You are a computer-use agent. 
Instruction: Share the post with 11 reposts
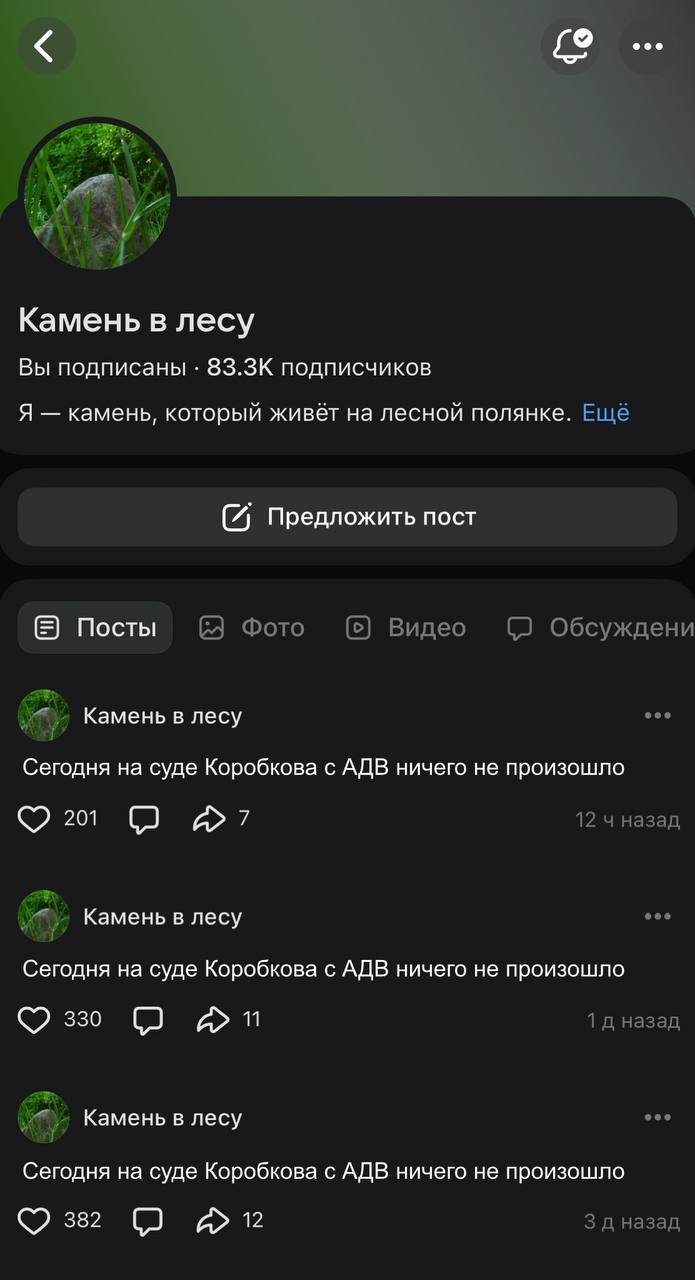[x=213, y=1020]
